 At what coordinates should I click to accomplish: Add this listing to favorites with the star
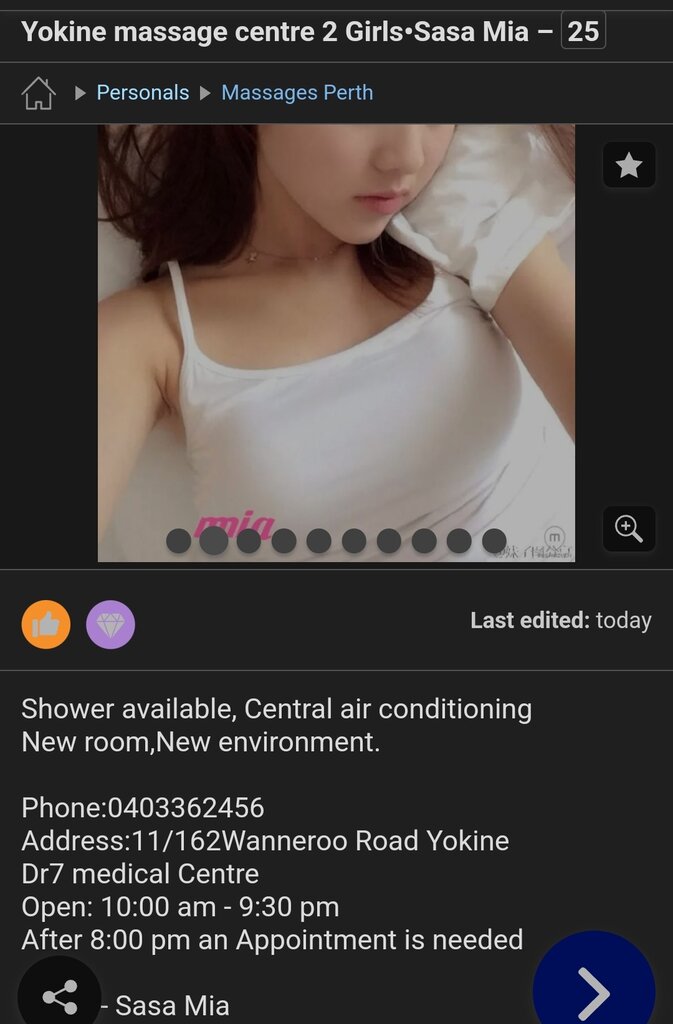pyautogui.click(x=629, y=165)
